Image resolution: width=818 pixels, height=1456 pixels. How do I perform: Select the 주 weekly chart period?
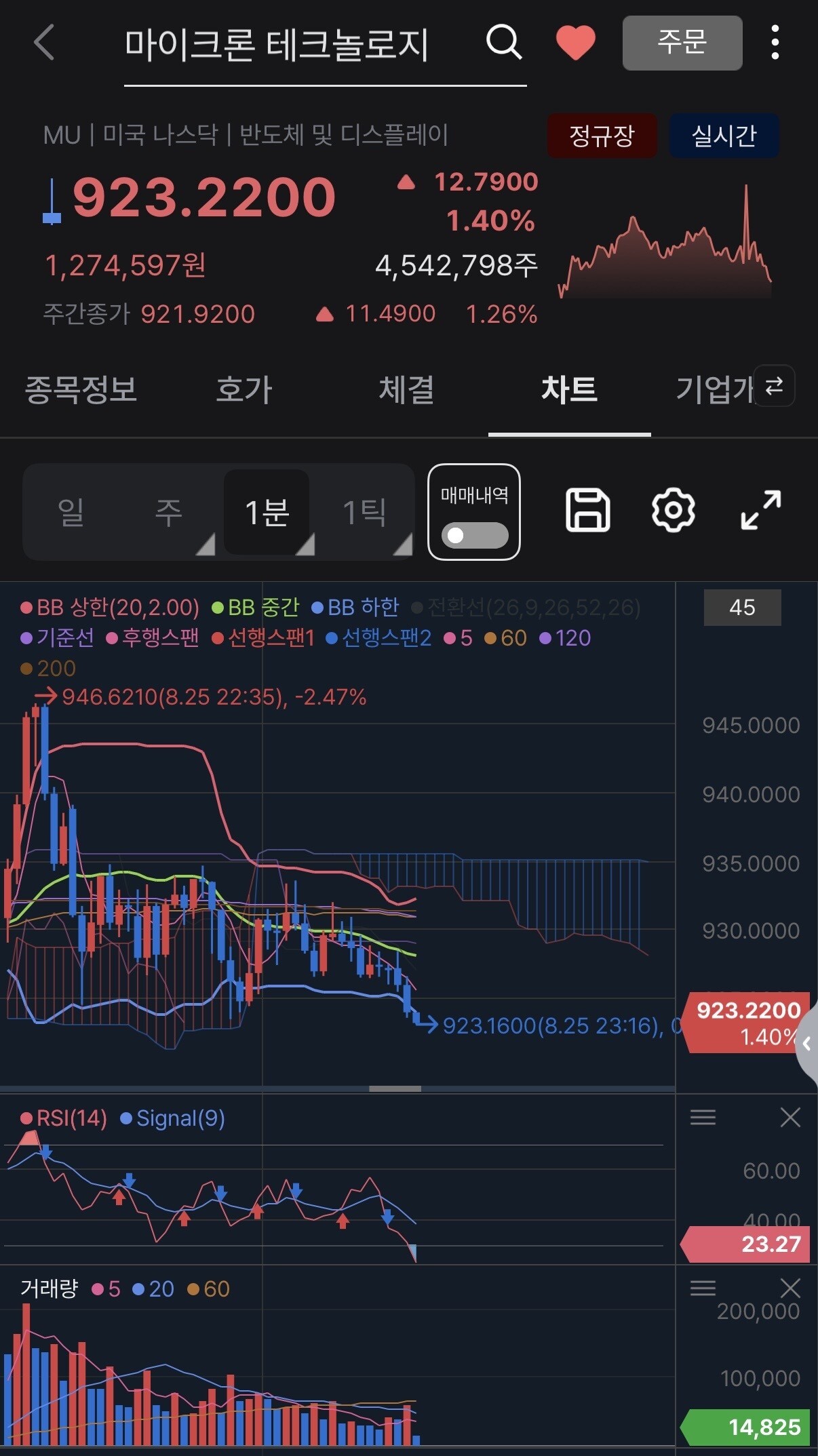click(x=169, y=512)
